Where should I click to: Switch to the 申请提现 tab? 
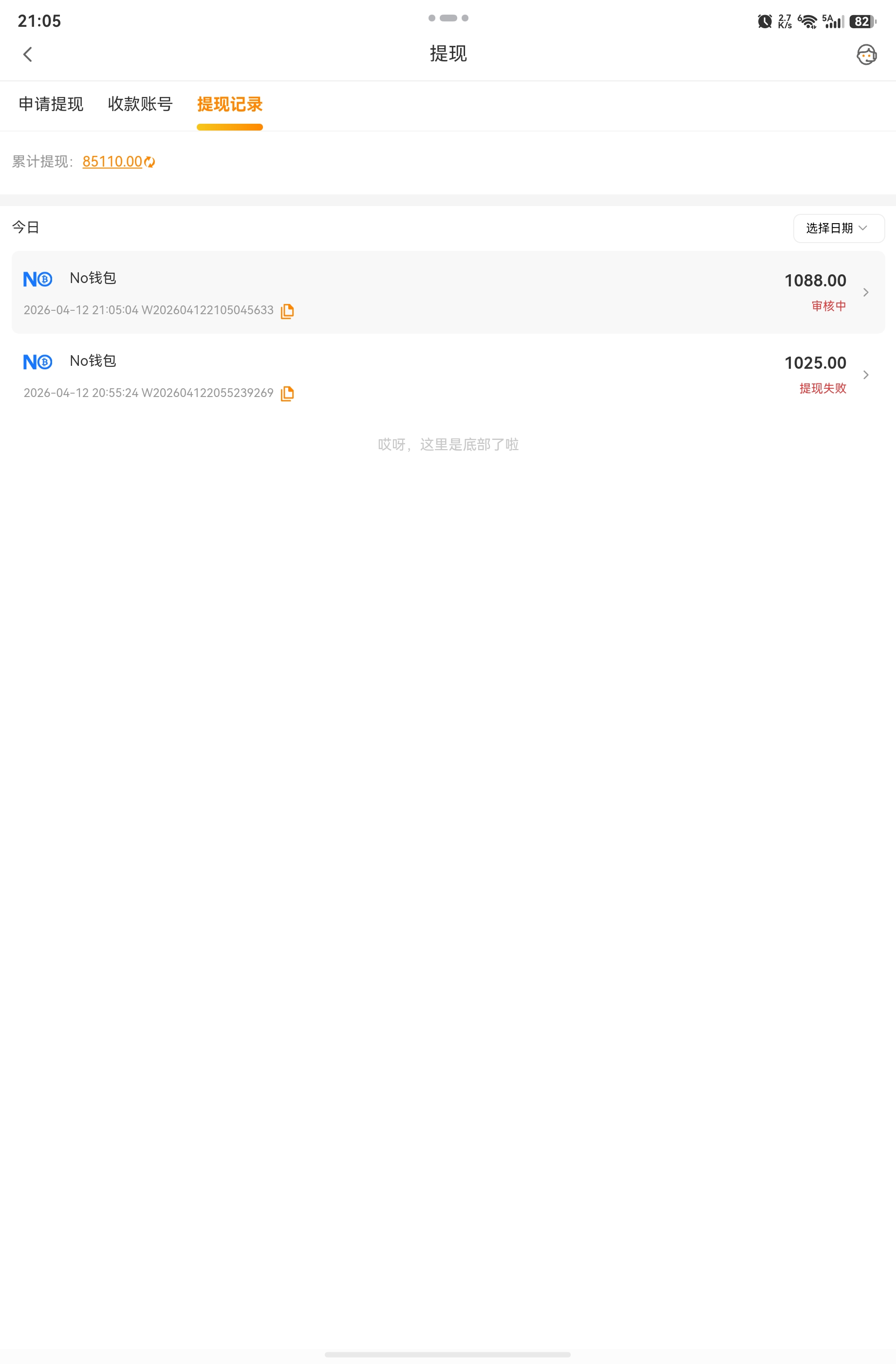pos(51,104)
